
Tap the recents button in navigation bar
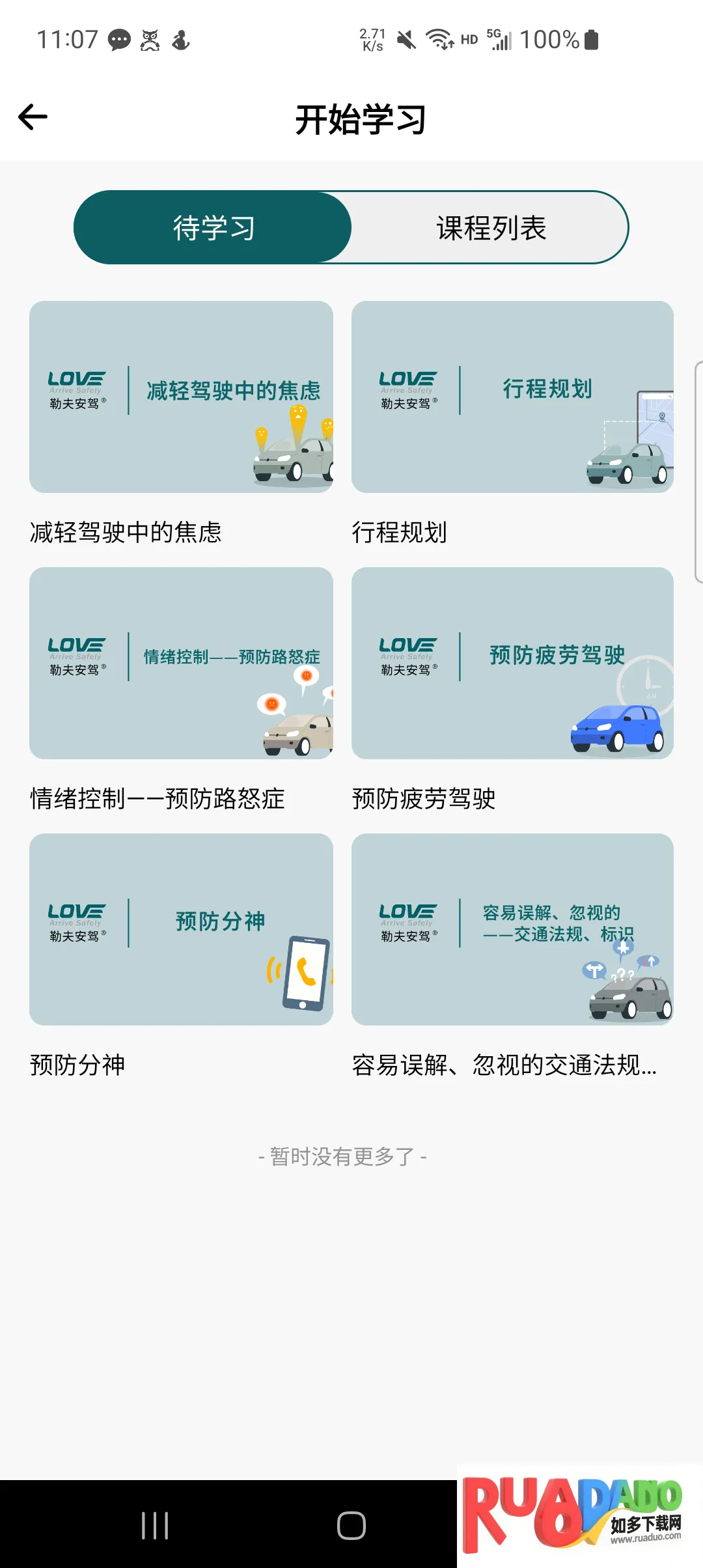(154, 1526)
